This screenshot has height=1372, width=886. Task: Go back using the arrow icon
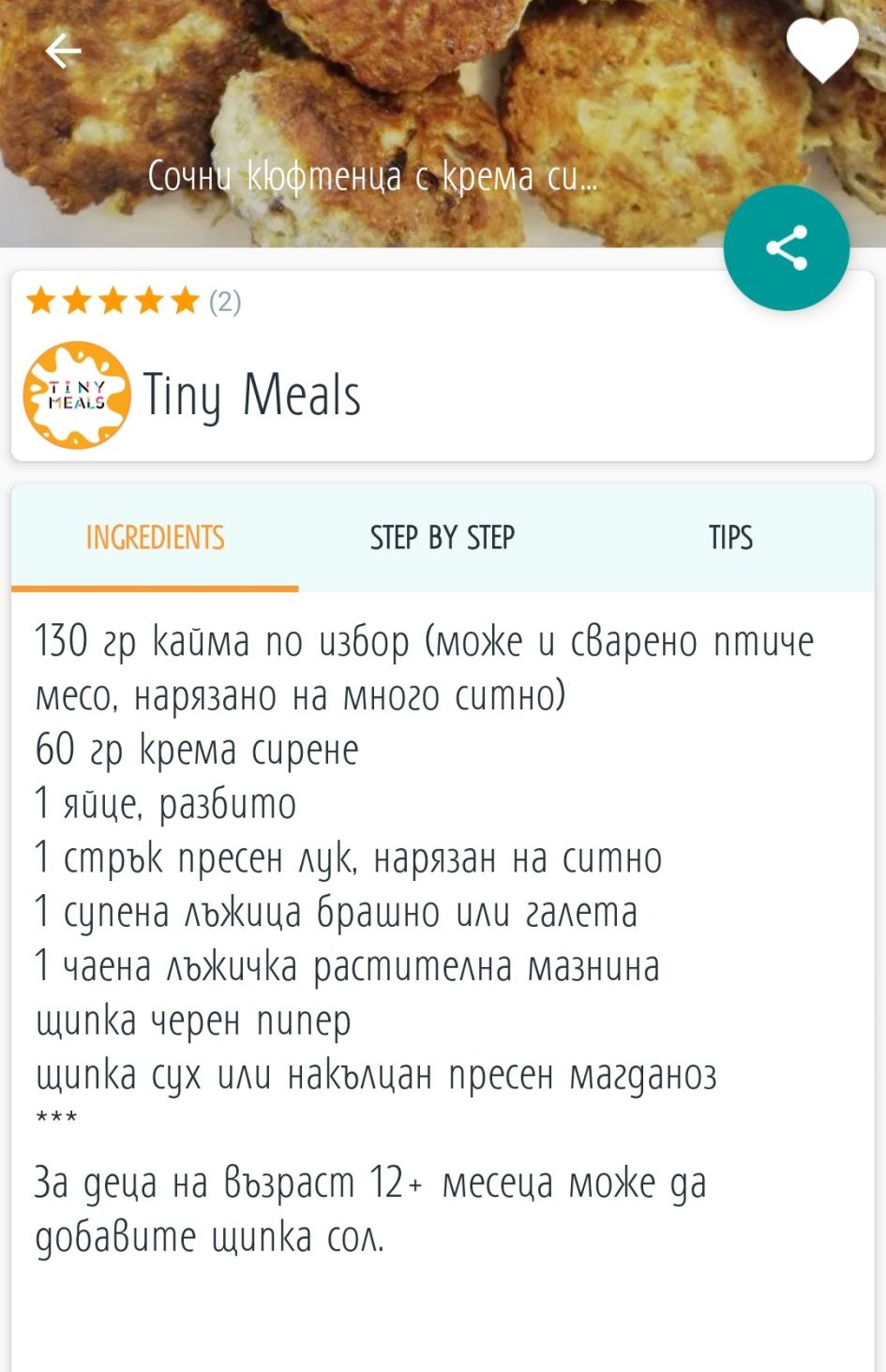pos(63,51)
